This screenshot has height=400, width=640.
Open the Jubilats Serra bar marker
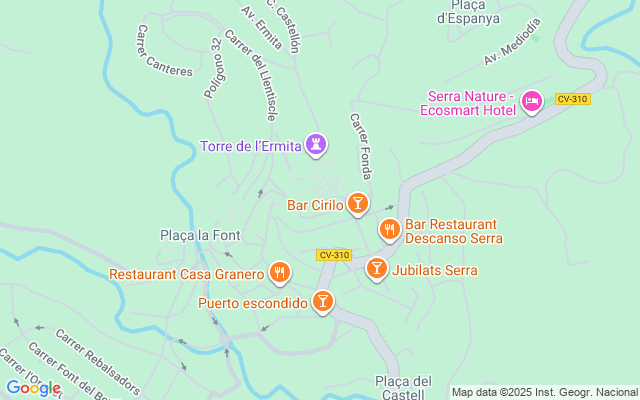(x=377, y=269)
